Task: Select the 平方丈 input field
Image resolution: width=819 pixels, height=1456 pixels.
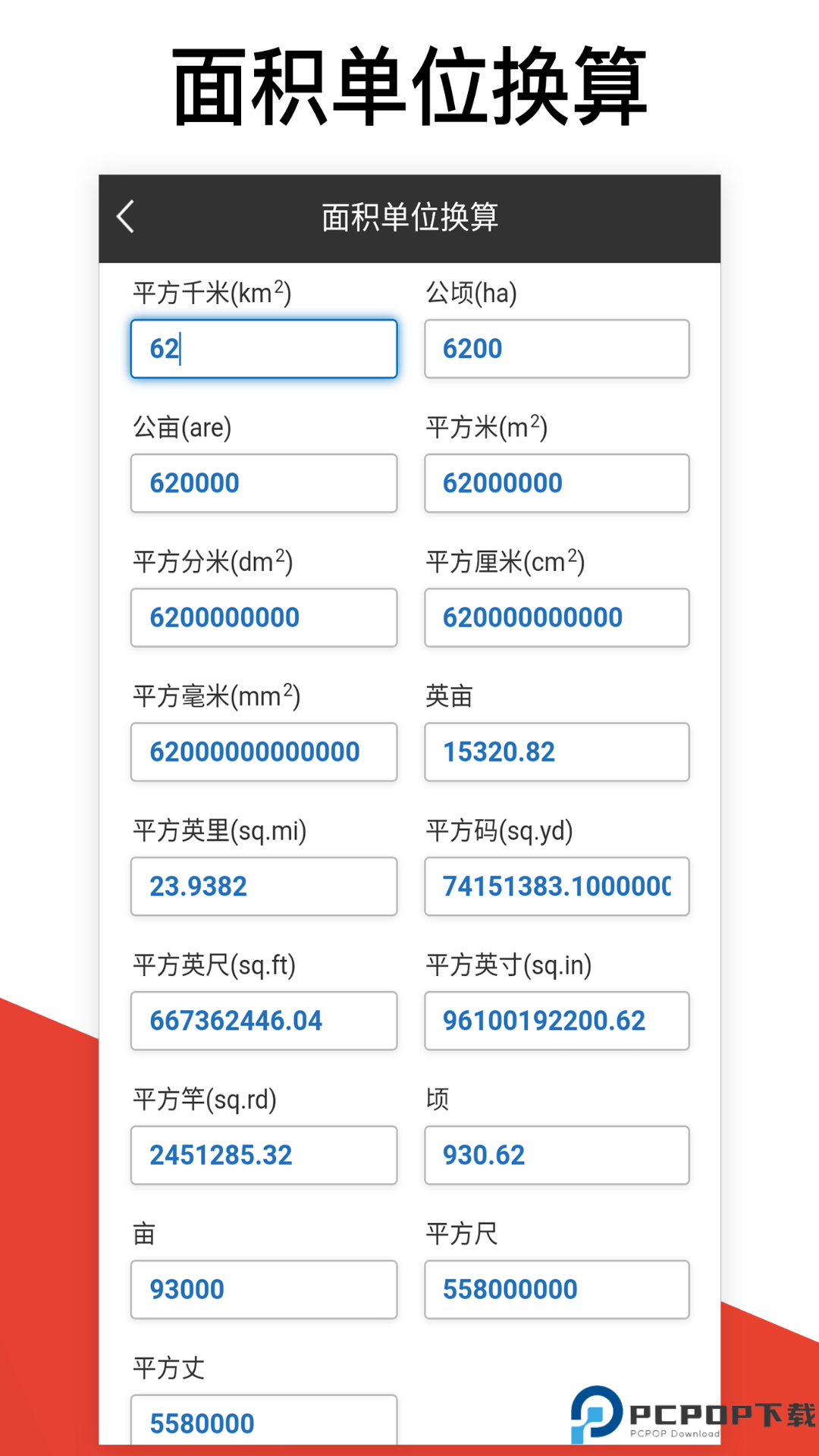Action: 263,1423
